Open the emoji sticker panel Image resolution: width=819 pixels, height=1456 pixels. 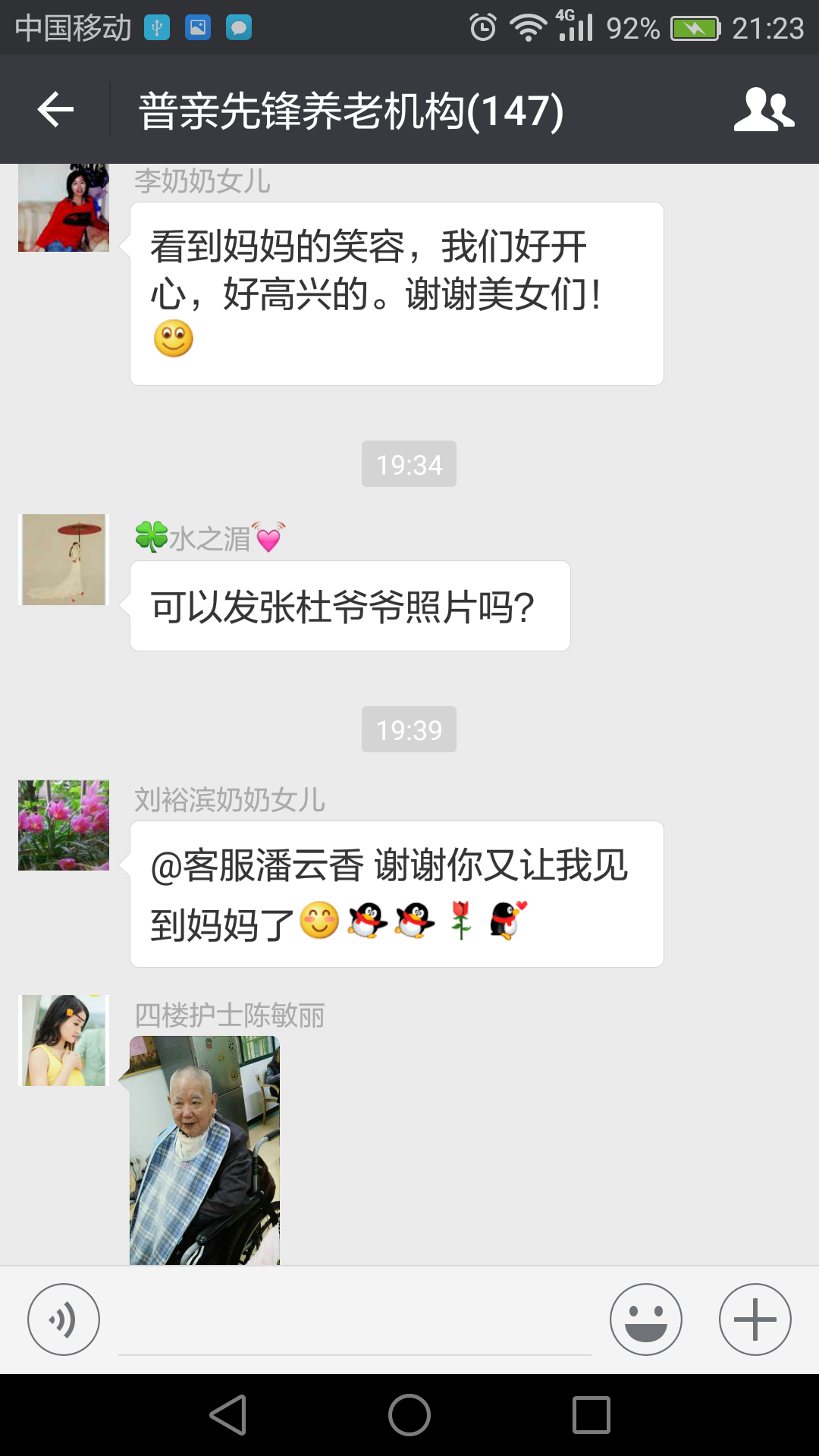pos(645,1319)
